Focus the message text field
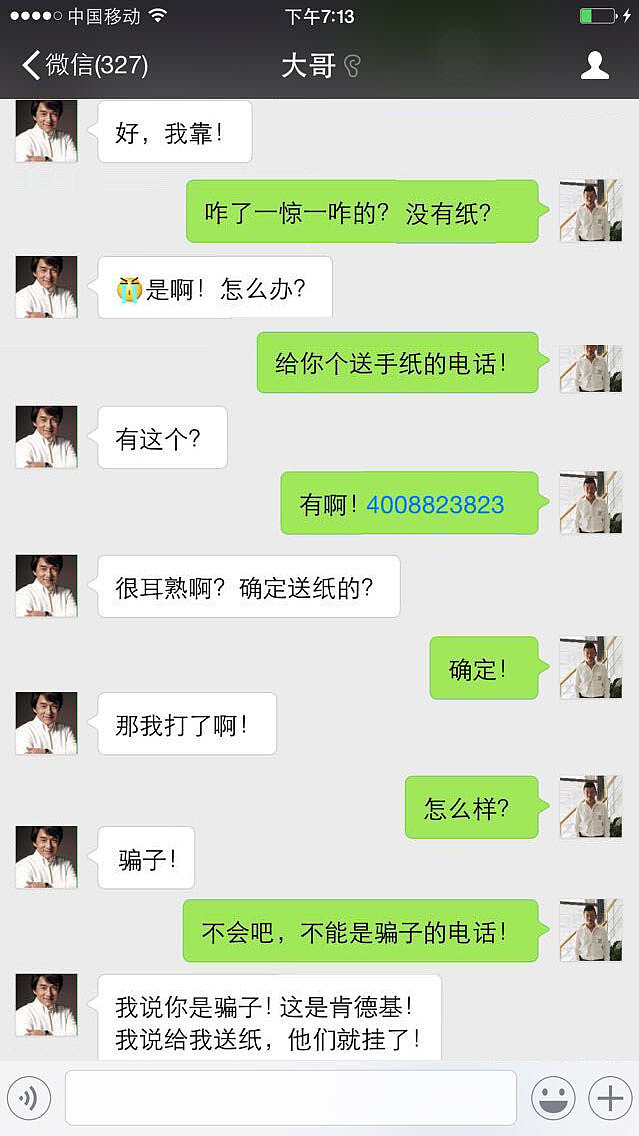This screenshot has height=1136, width=639. tap(290, 1098)
